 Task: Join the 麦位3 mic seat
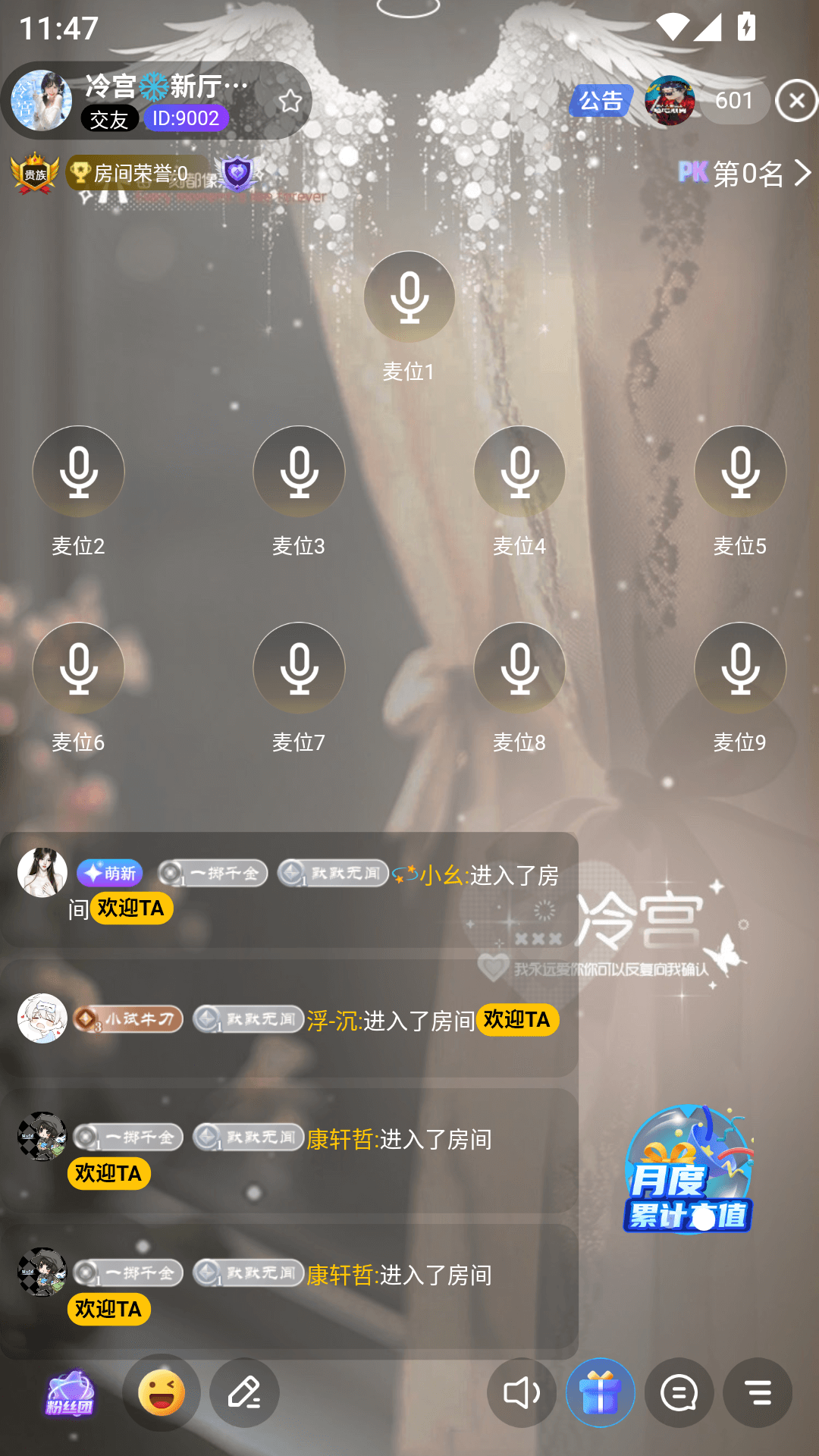[x=299, y=472]
